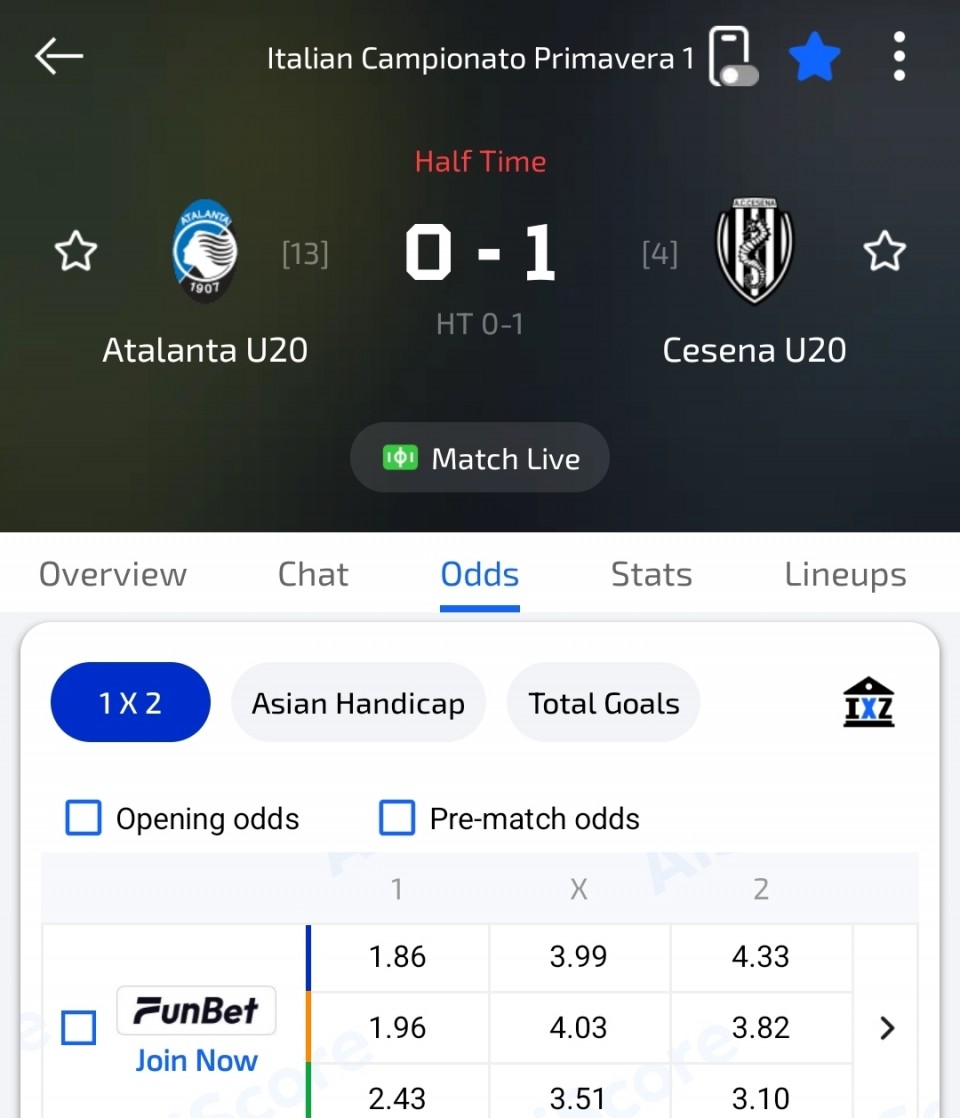Select the Total Goals chip
This screenshot has height=1118, width=960.
604,703
